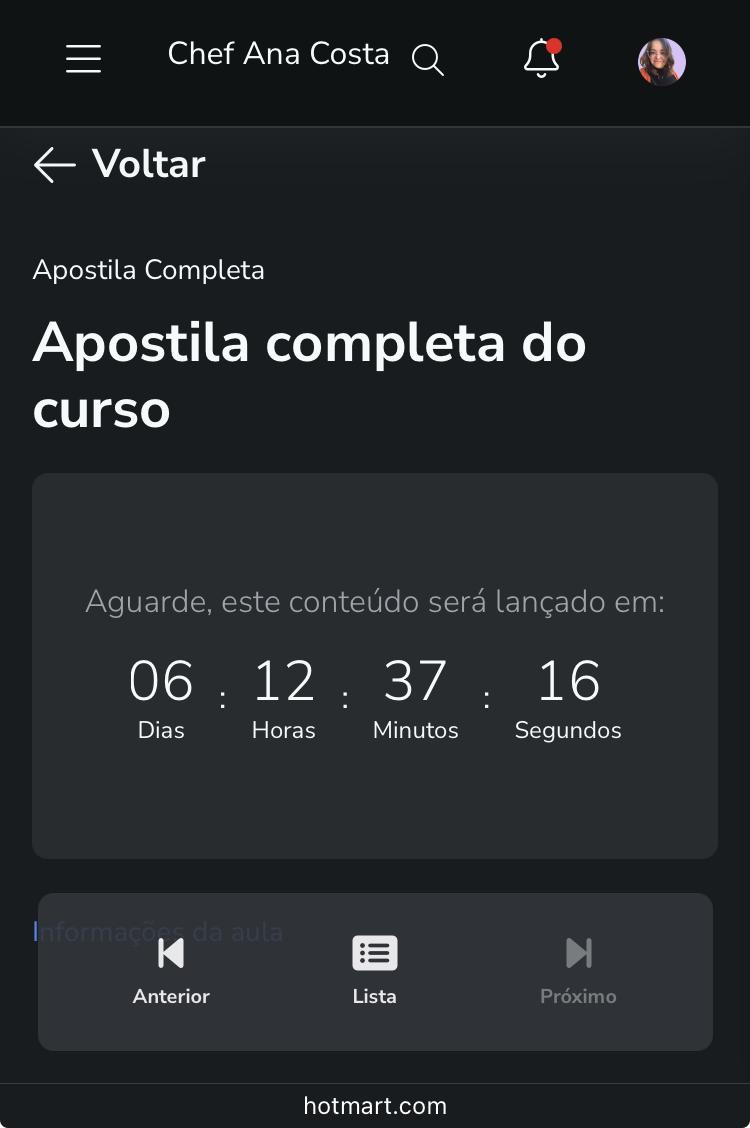Go back with Voltar
The width and height of the screenshot is (750, 1128).
(119, 164)
